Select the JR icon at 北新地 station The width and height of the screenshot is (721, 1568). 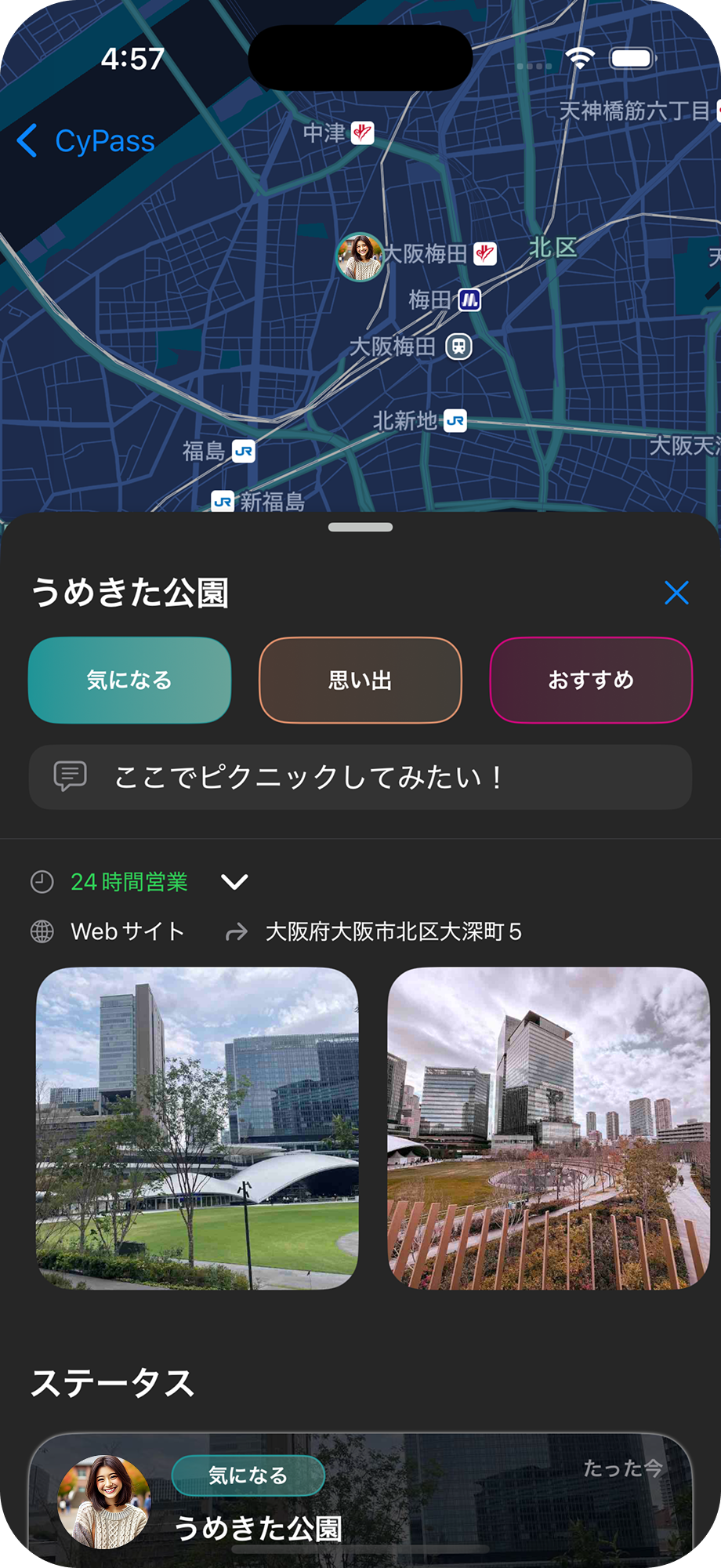click(455, 419)
